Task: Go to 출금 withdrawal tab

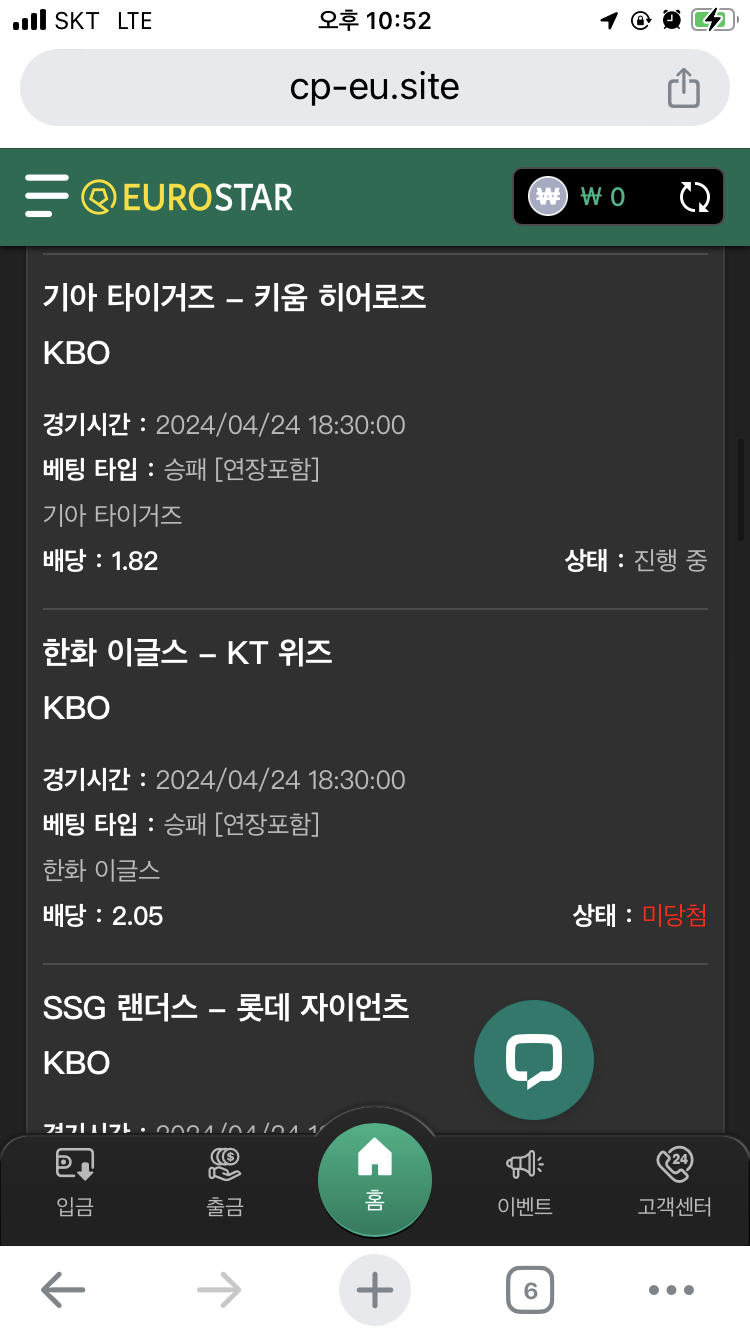Action: (225, 1181)
